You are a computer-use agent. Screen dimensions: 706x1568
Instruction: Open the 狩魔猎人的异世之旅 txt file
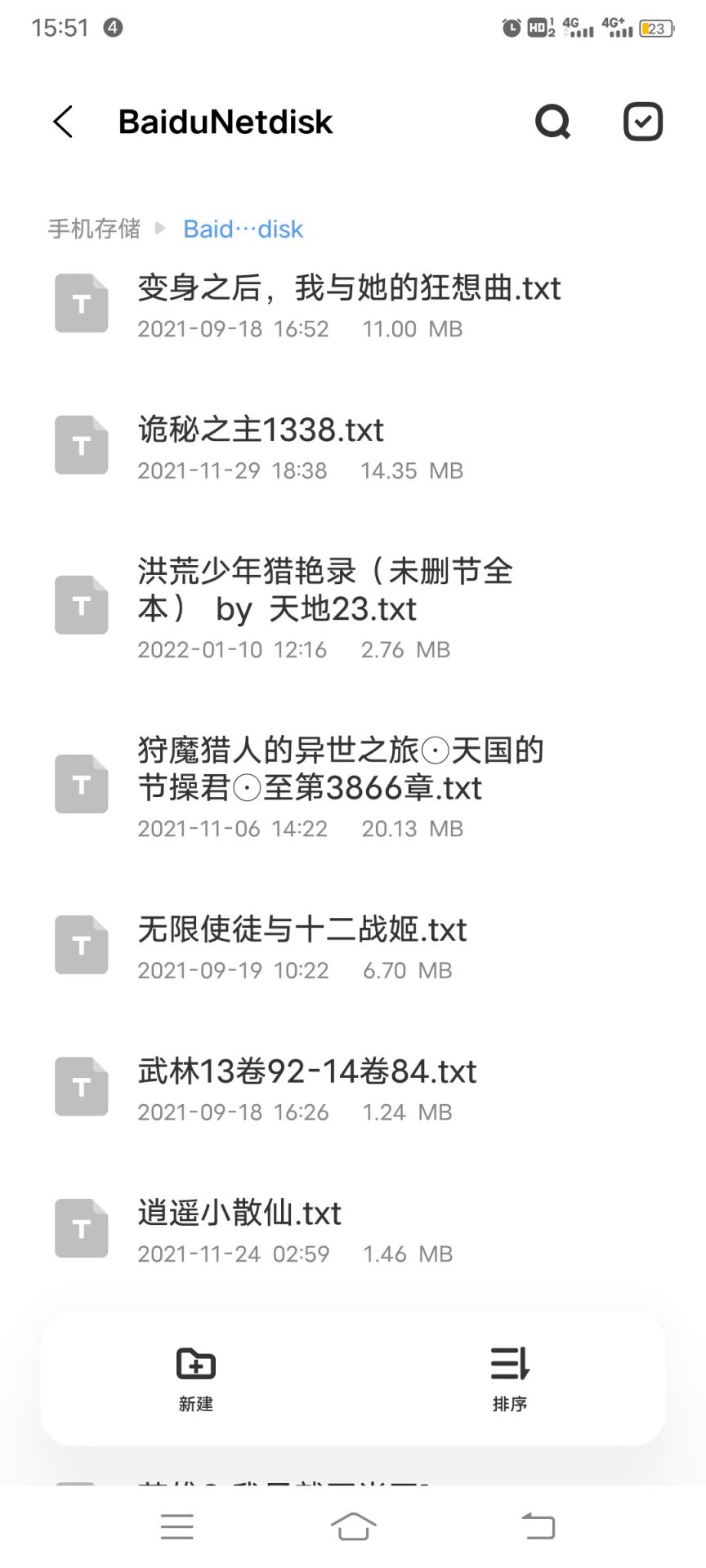(340, 785)
